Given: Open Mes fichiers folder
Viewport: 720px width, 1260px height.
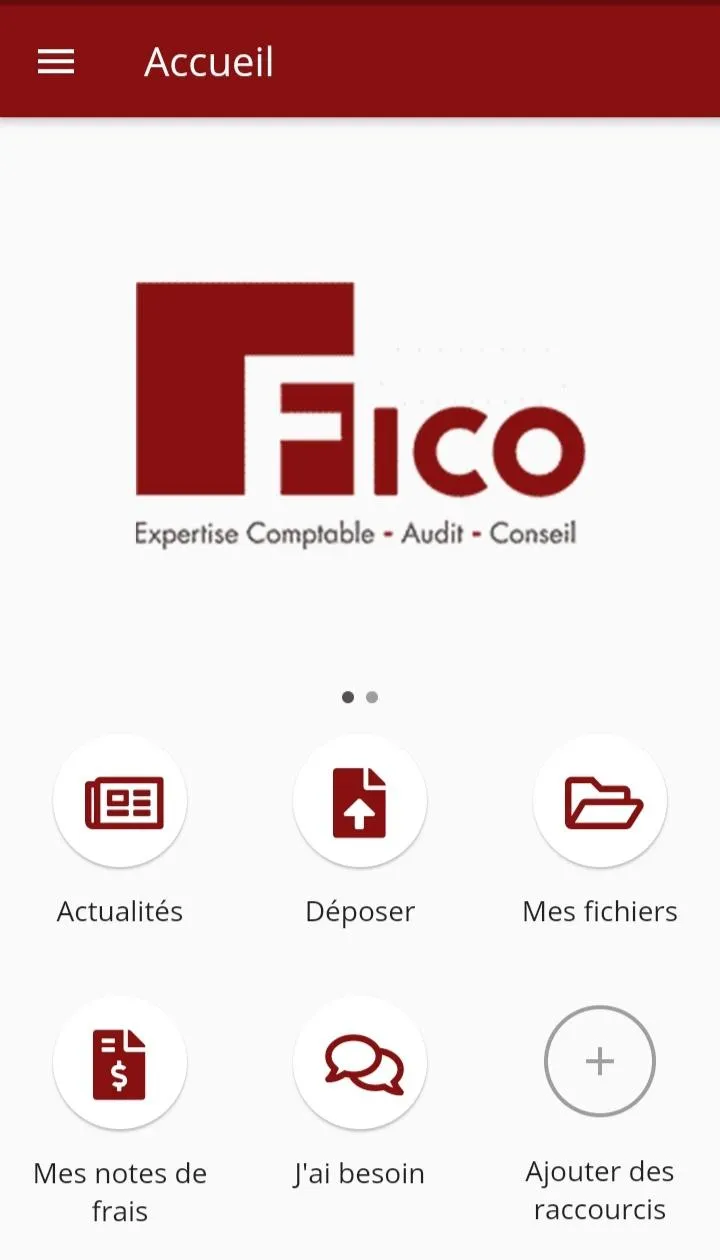Looking at the screenshot, I should [x=600, y=802].
